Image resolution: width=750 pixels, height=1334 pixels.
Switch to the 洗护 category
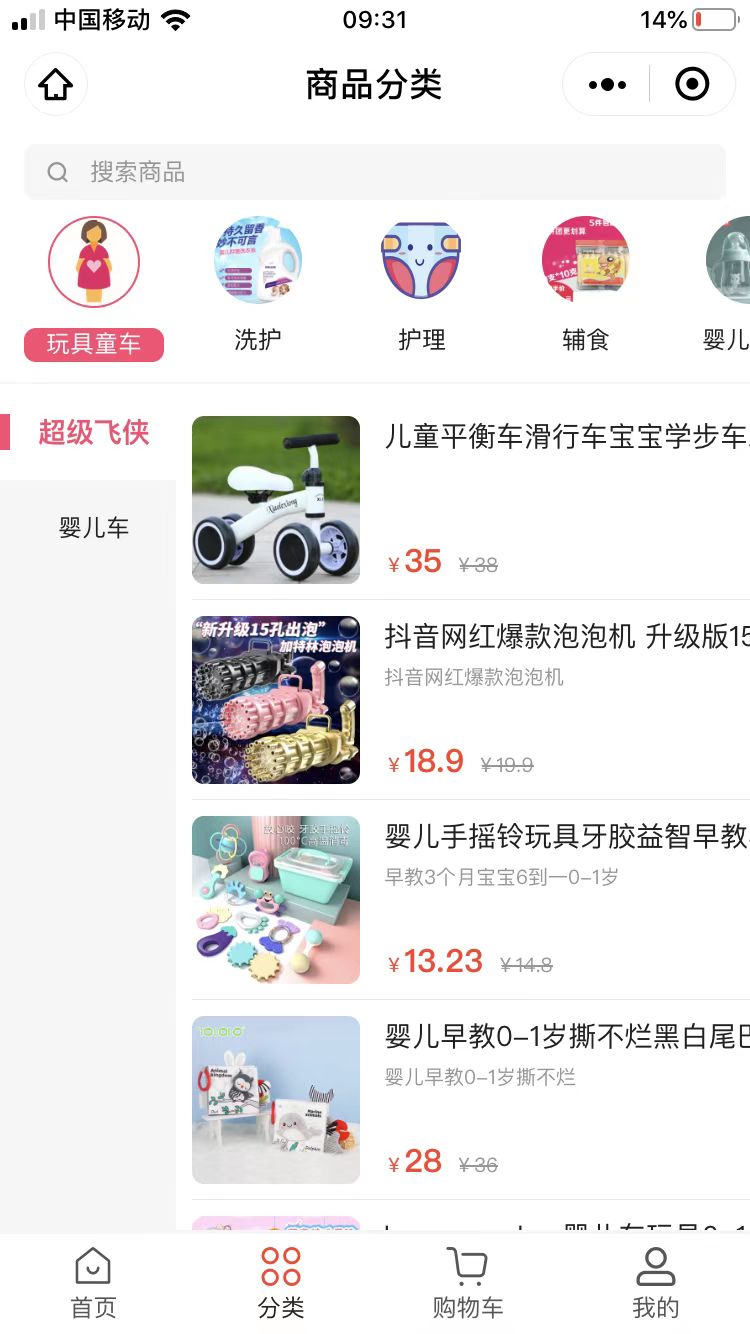coord(258,286)
